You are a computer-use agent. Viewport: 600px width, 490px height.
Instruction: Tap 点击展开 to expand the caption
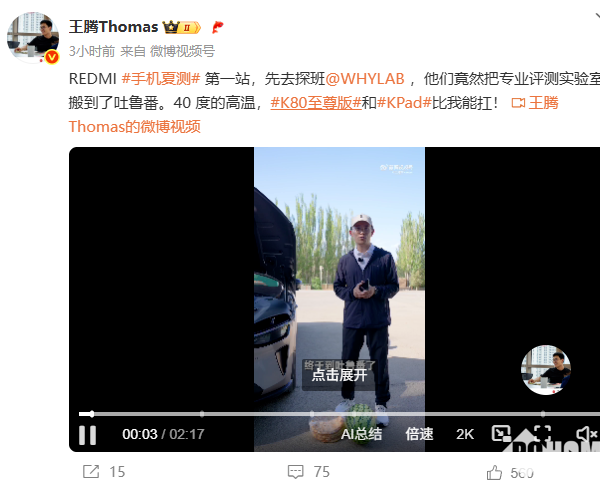tap(339, 374)
